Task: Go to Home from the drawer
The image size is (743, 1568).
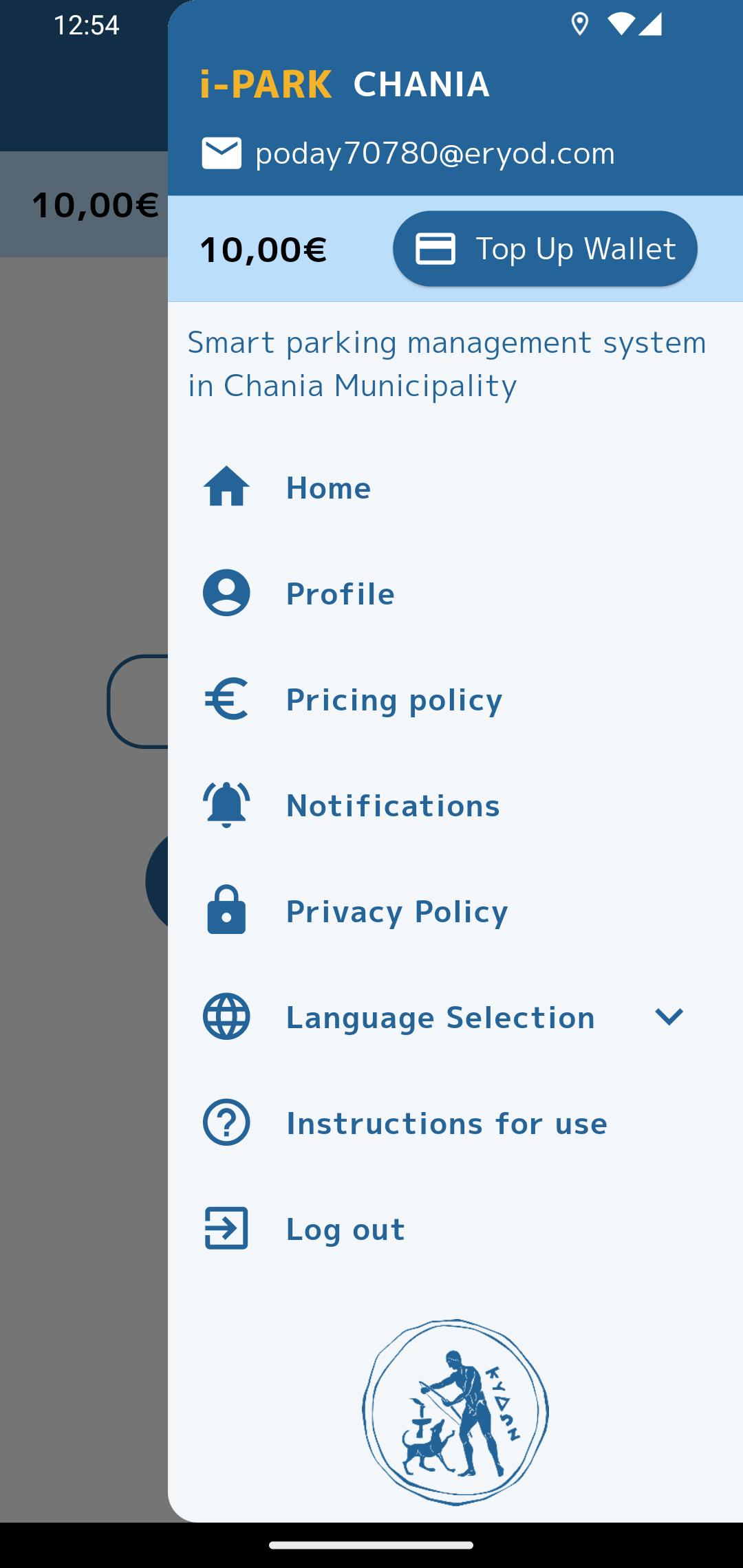Action: click(x=455, y=488)
